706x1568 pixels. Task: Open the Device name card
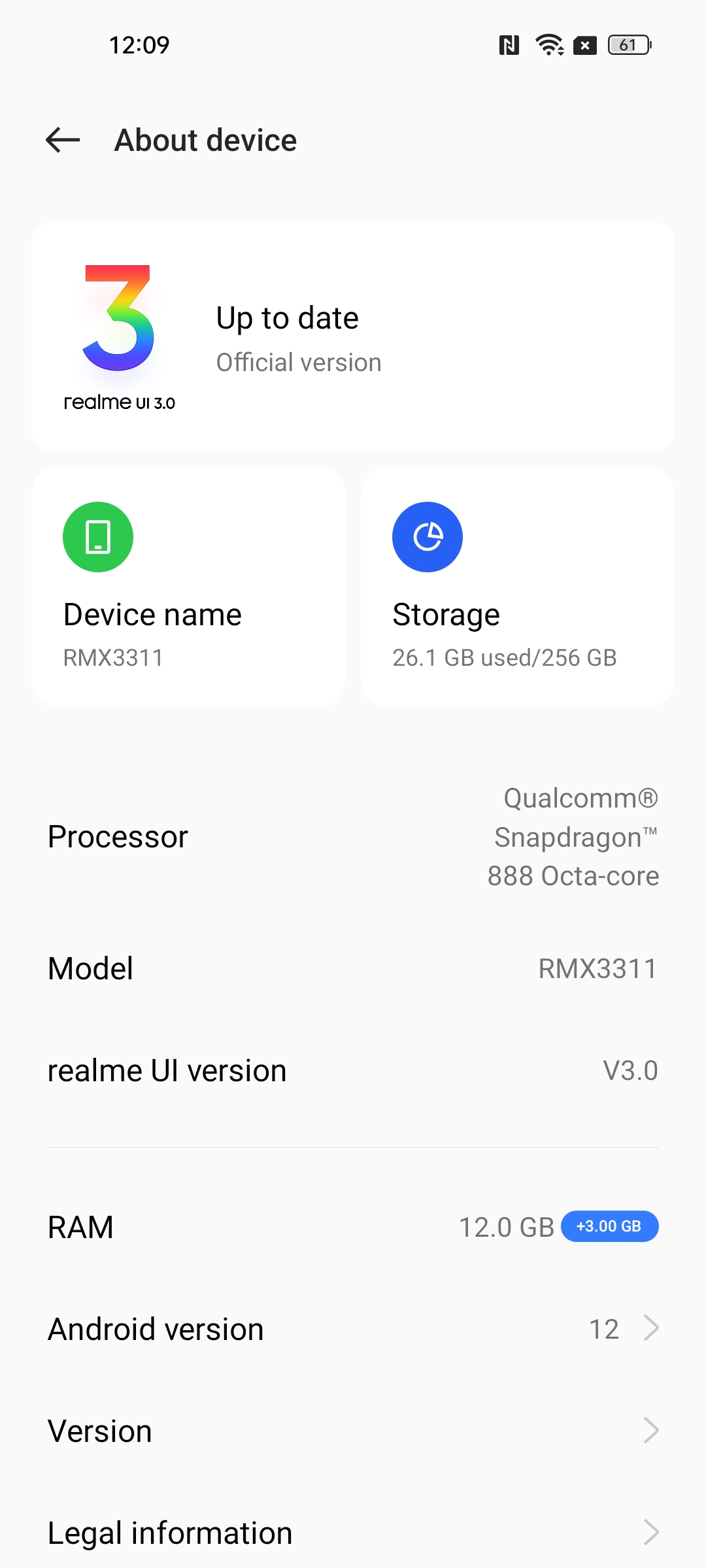coord(188,587)
